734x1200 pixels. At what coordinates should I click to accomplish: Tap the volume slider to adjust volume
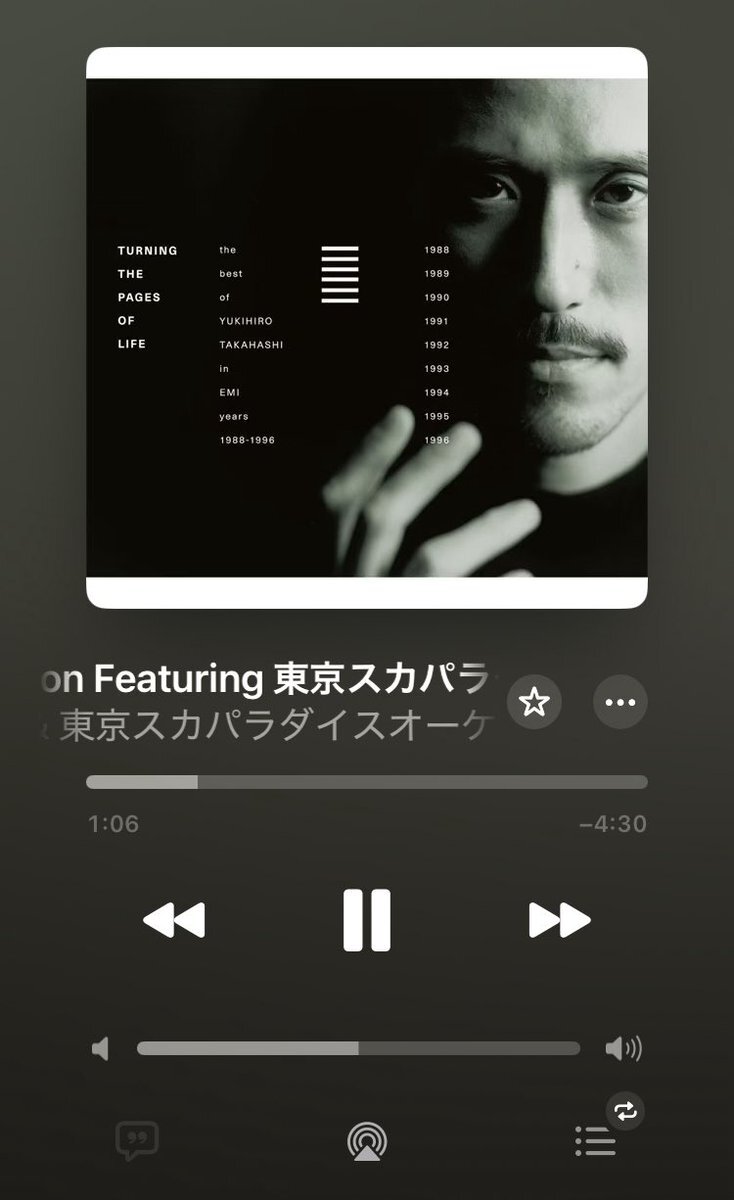[358, 1048]
